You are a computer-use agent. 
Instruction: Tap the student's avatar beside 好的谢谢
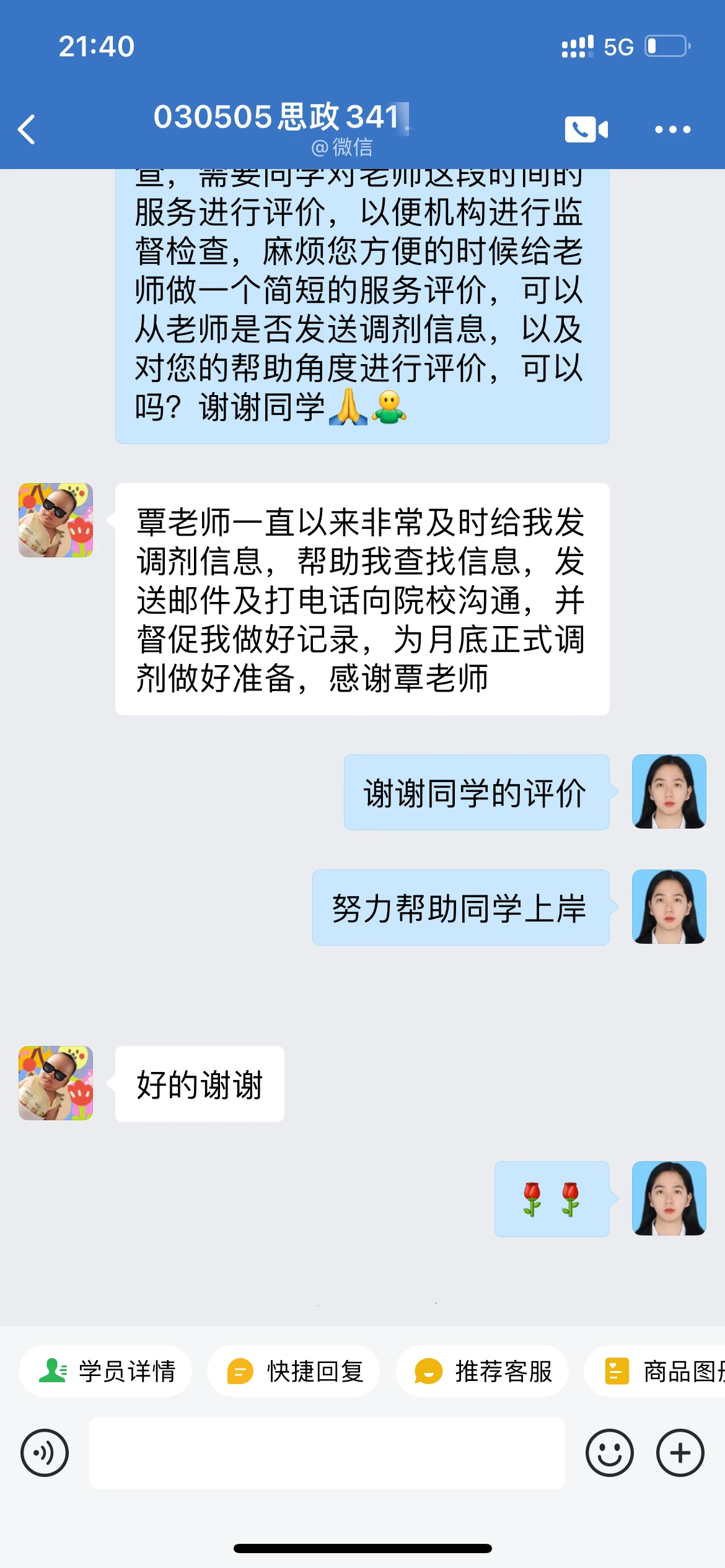pos(56,1083)
